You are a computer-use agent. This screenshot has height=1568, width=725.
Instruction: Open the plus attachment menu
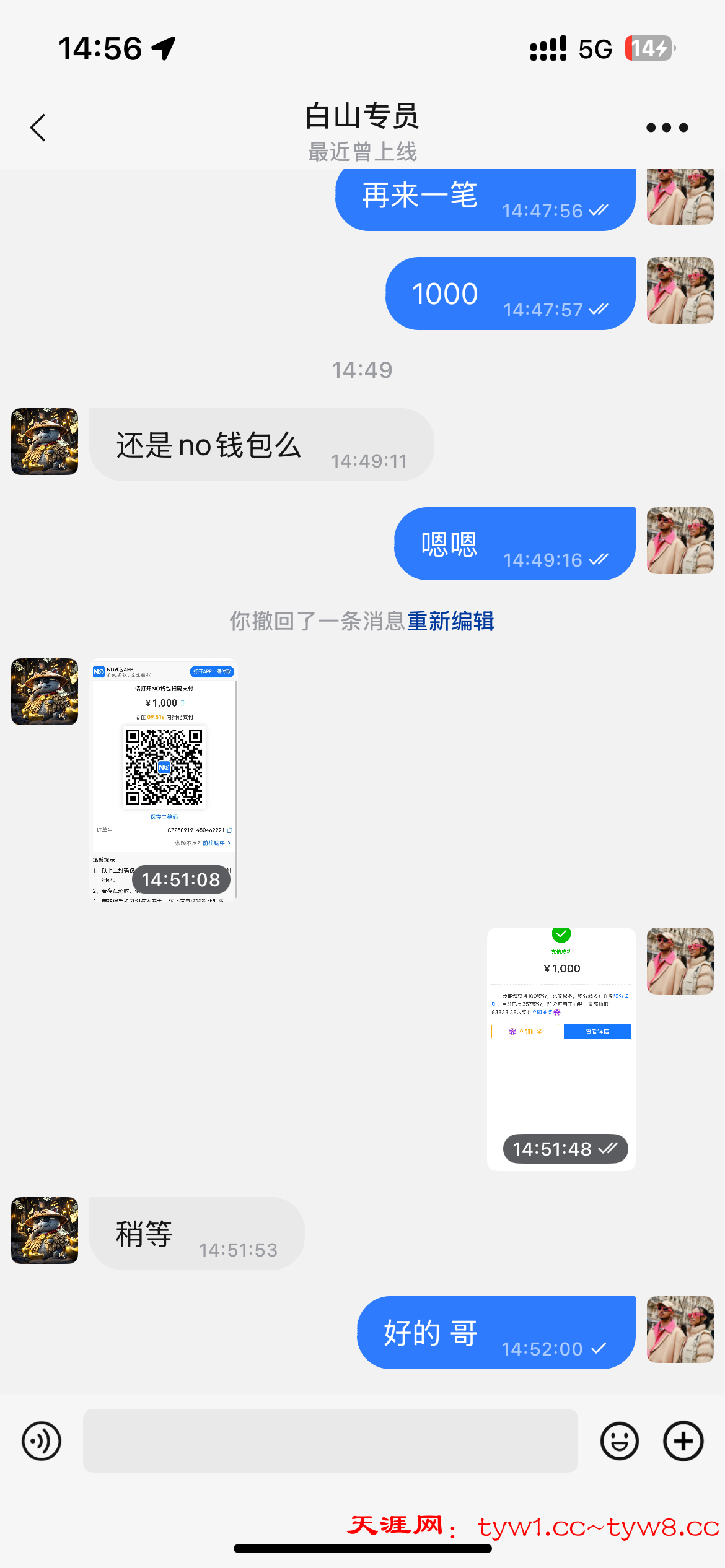[x=683, y=1441]
